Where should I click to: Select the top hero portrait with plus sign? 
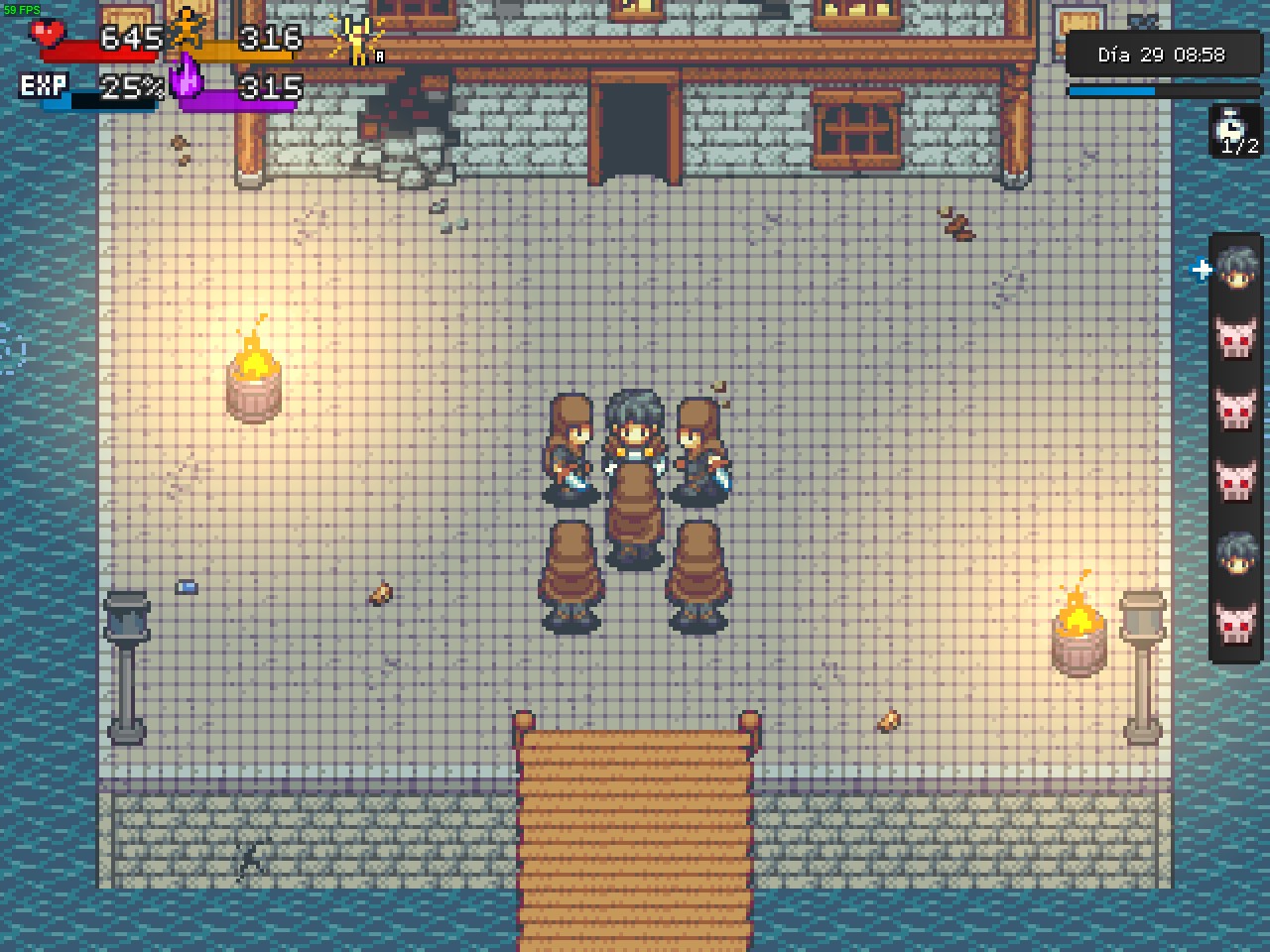pyautogui.click(x=1236, y=269)
